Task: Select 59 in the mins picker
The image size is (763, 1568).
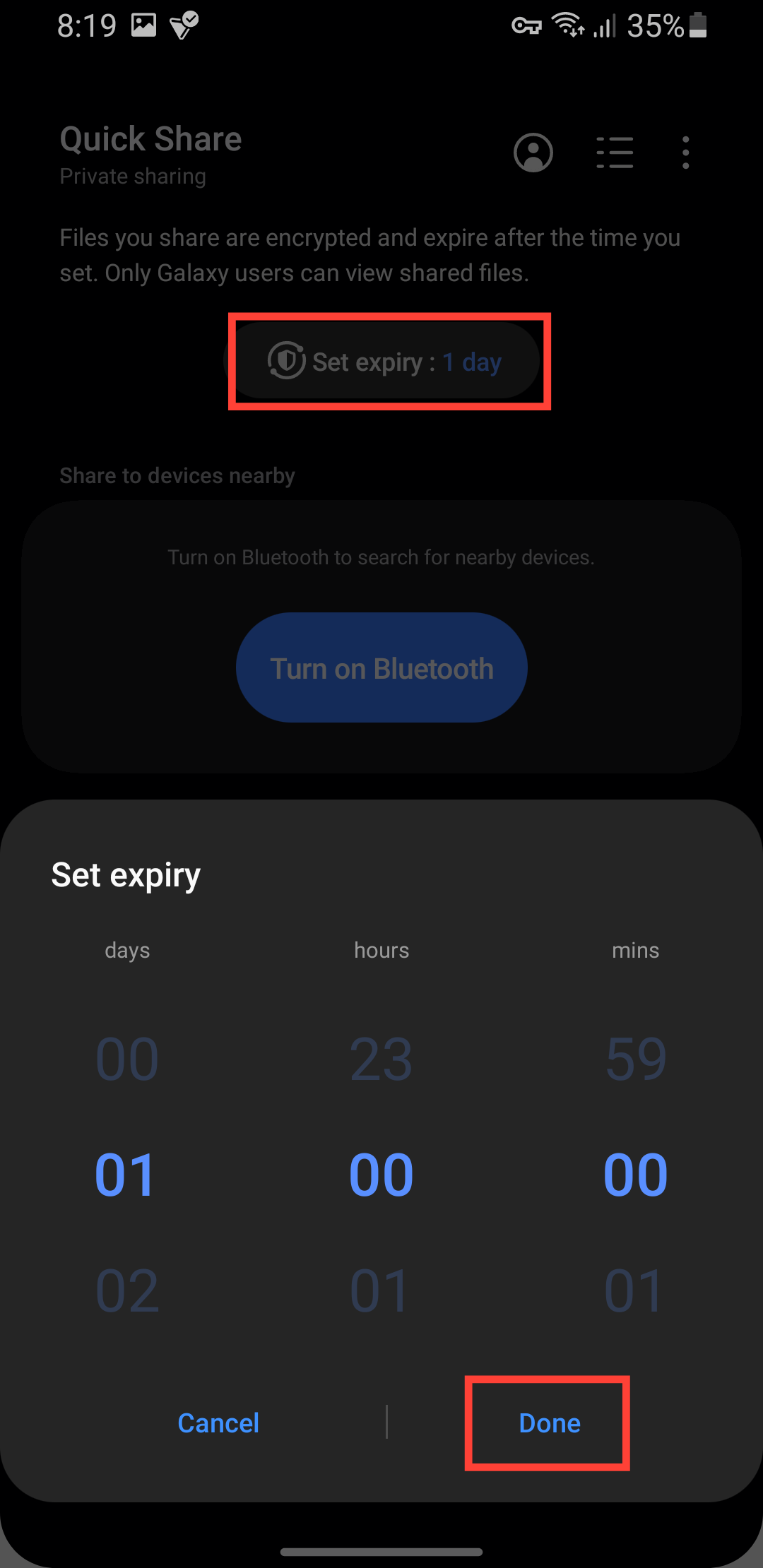Action: (636, 1059)
